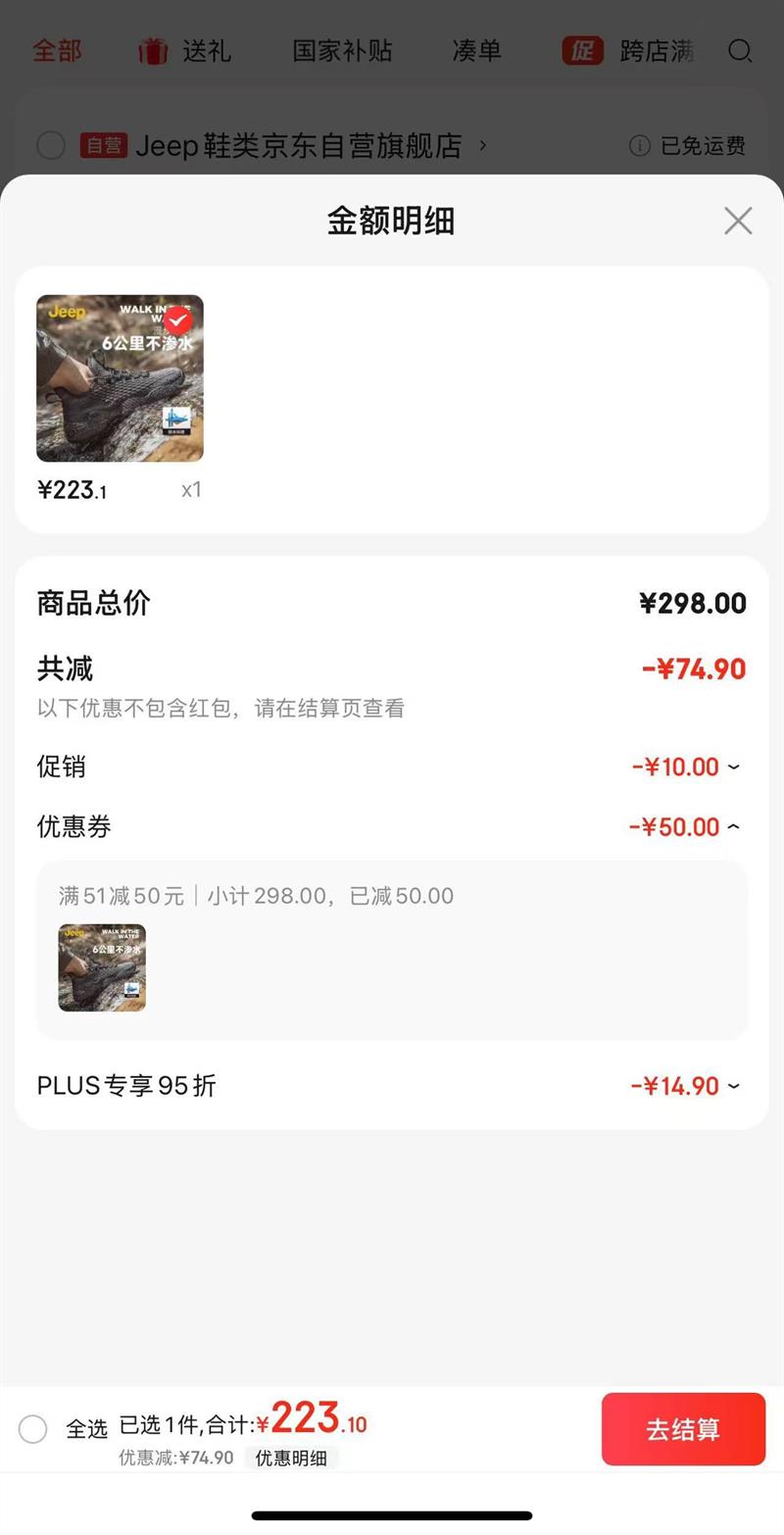Tap 去结算 to check out

click(683, 1429)
